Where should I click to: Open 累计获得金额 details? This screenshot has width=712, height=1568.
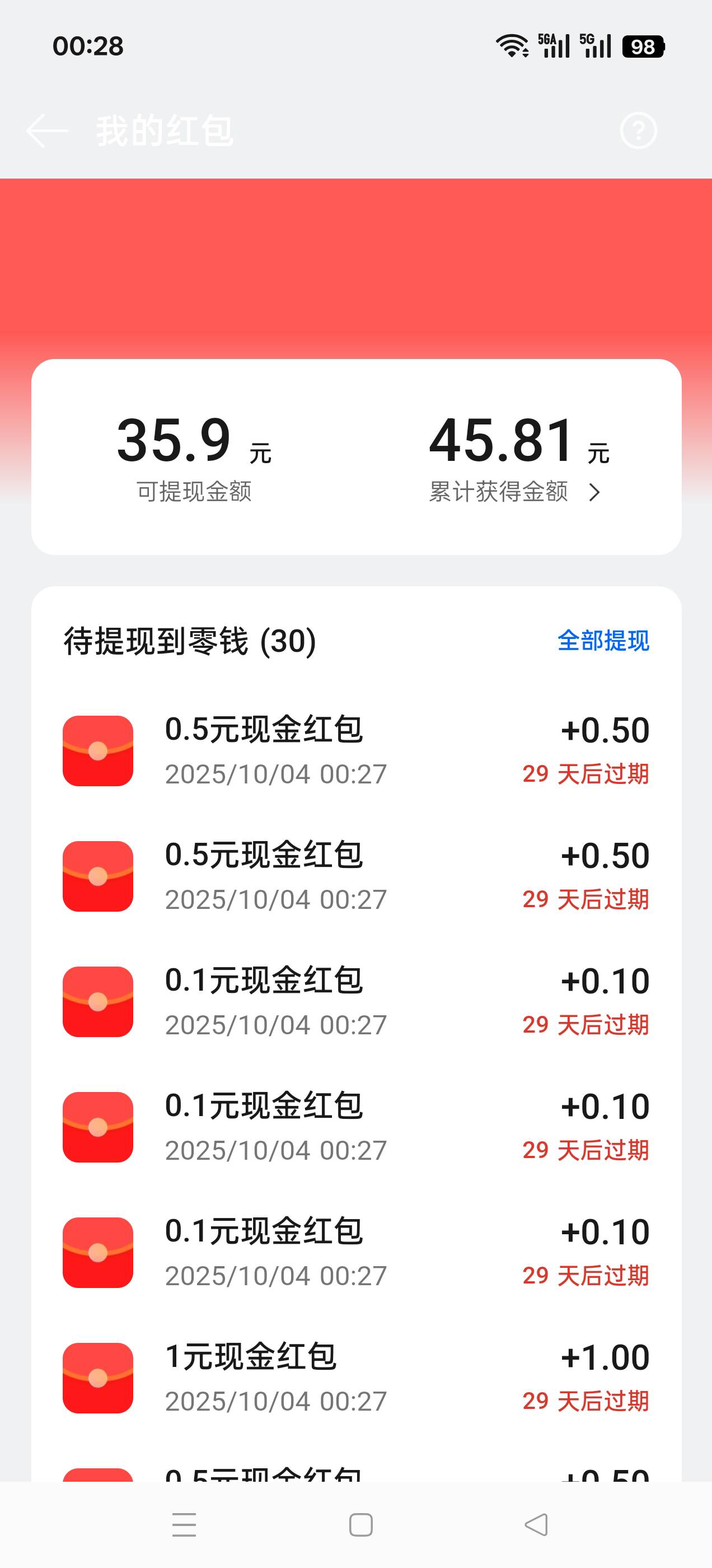coord(514,491)
